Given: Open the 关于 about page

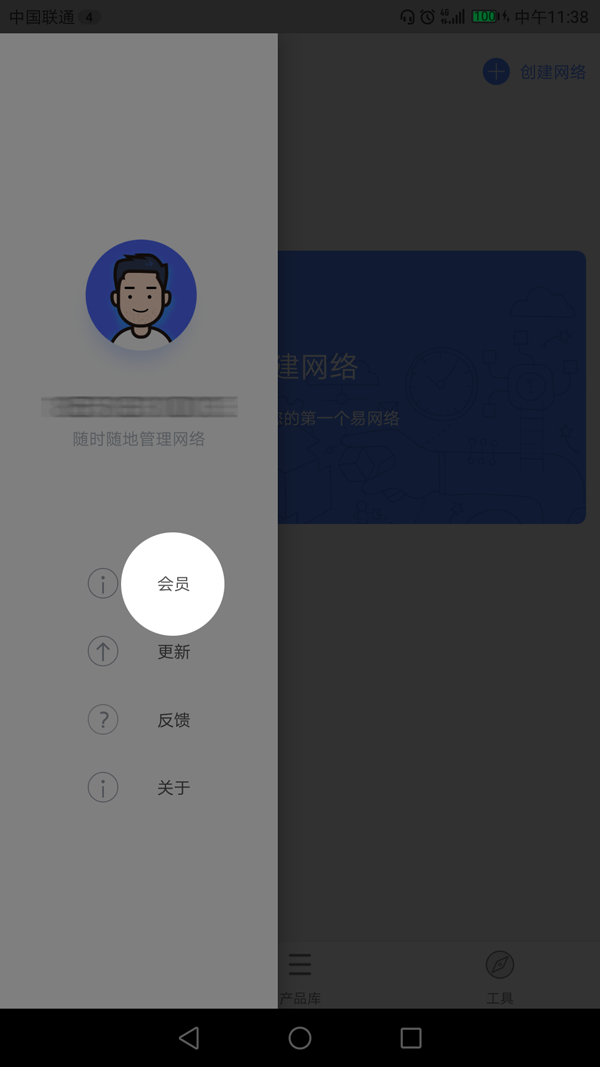Looking at the screenshot, I should 173,788.
